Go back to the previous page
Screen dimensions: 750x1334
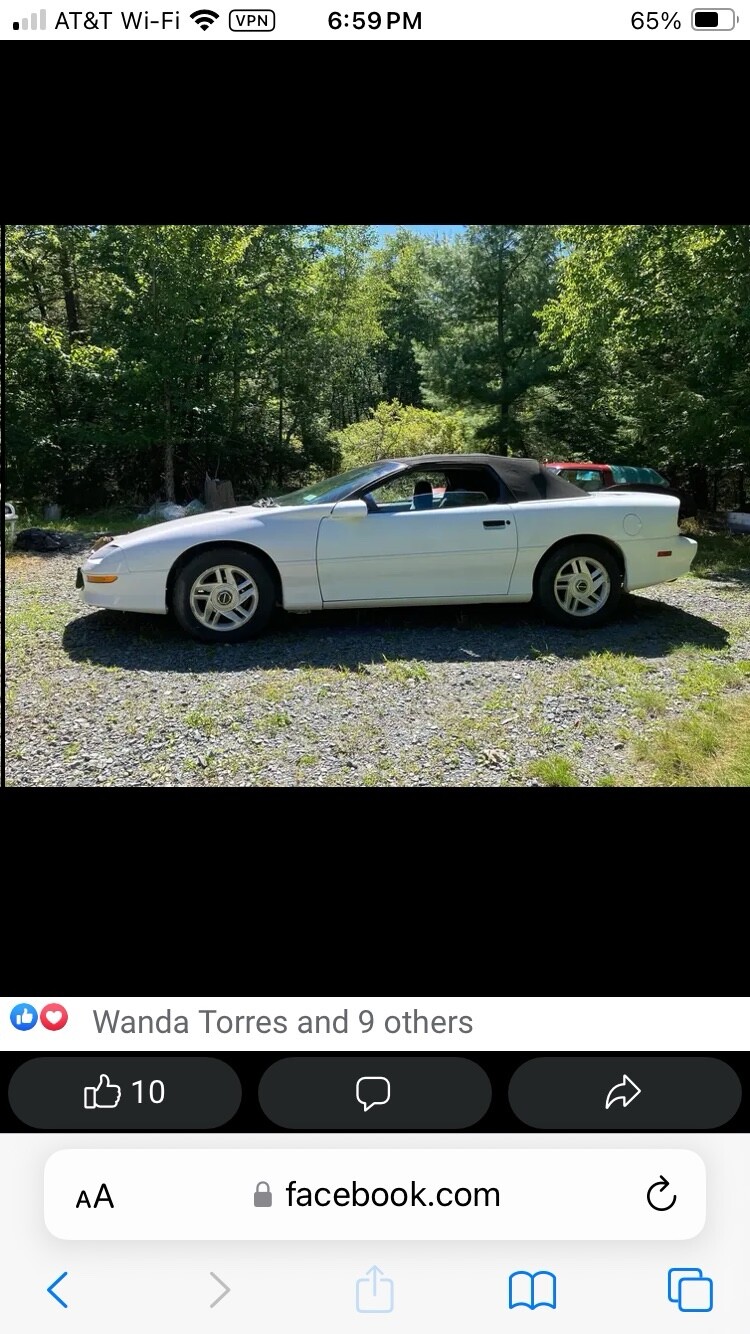pyautogui.click(x=58, y=1290)
